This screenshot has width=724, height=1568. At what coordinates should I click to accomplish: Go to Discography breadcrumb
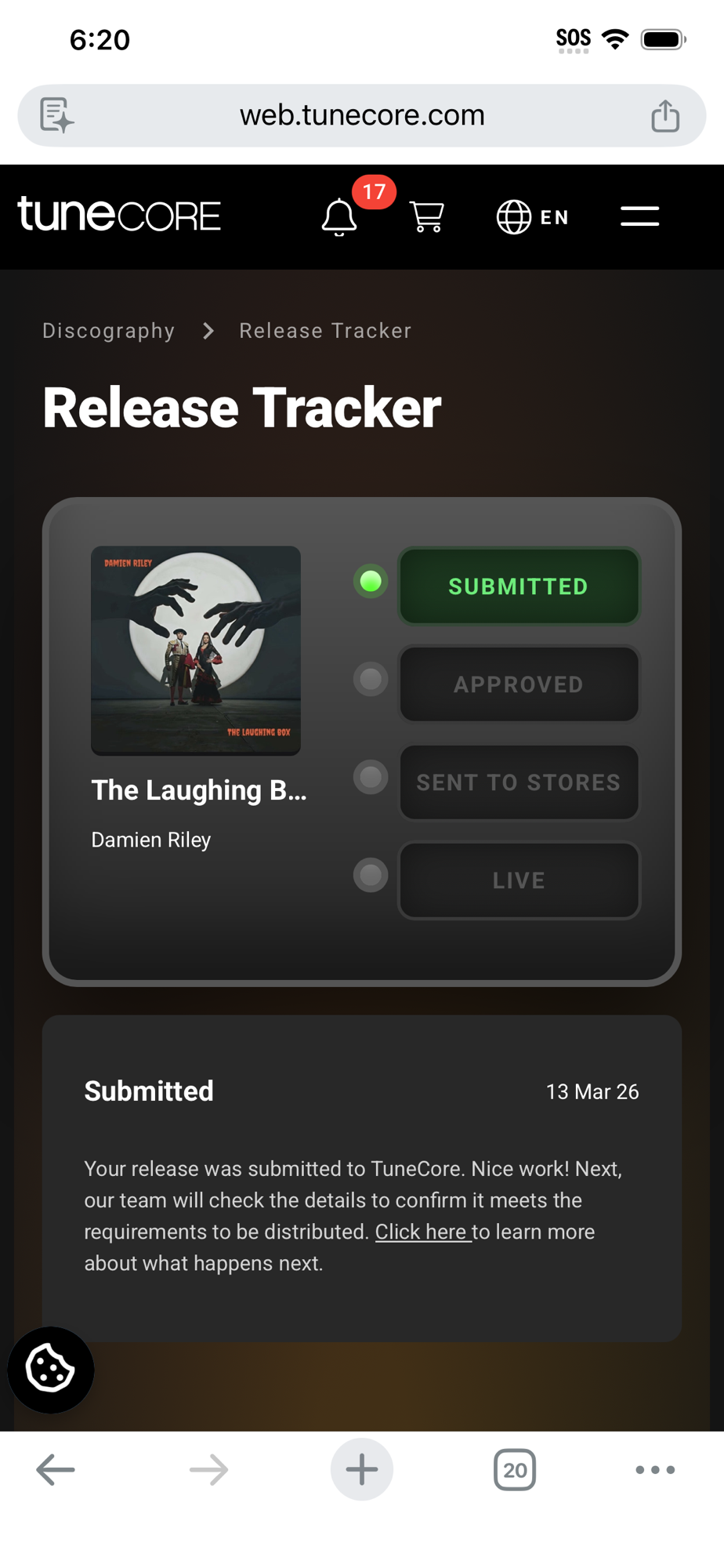pos(109,331)
